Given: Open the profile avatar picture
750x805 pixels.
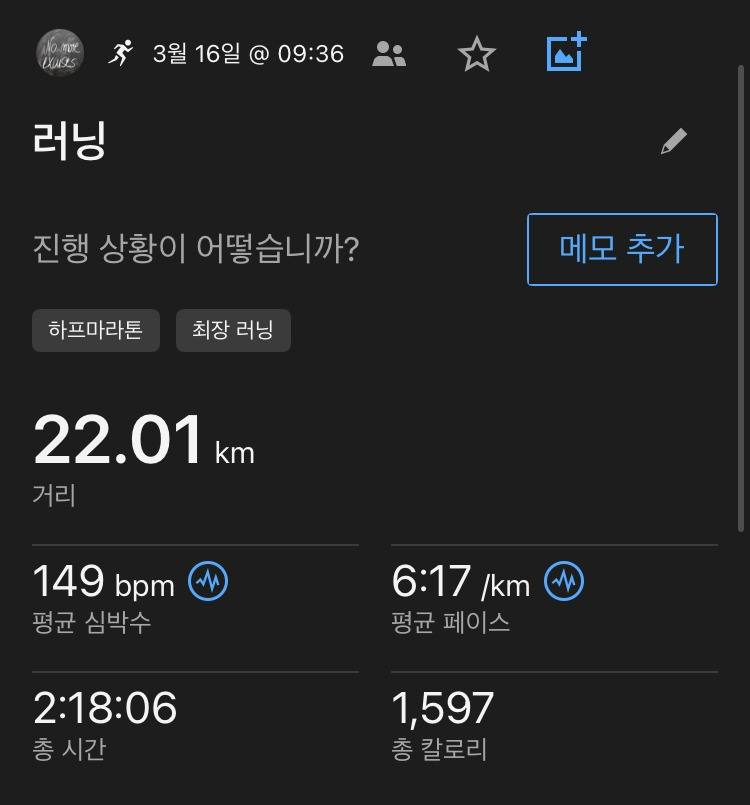Looking at the screenshot, I should click(x=60, y=53).
